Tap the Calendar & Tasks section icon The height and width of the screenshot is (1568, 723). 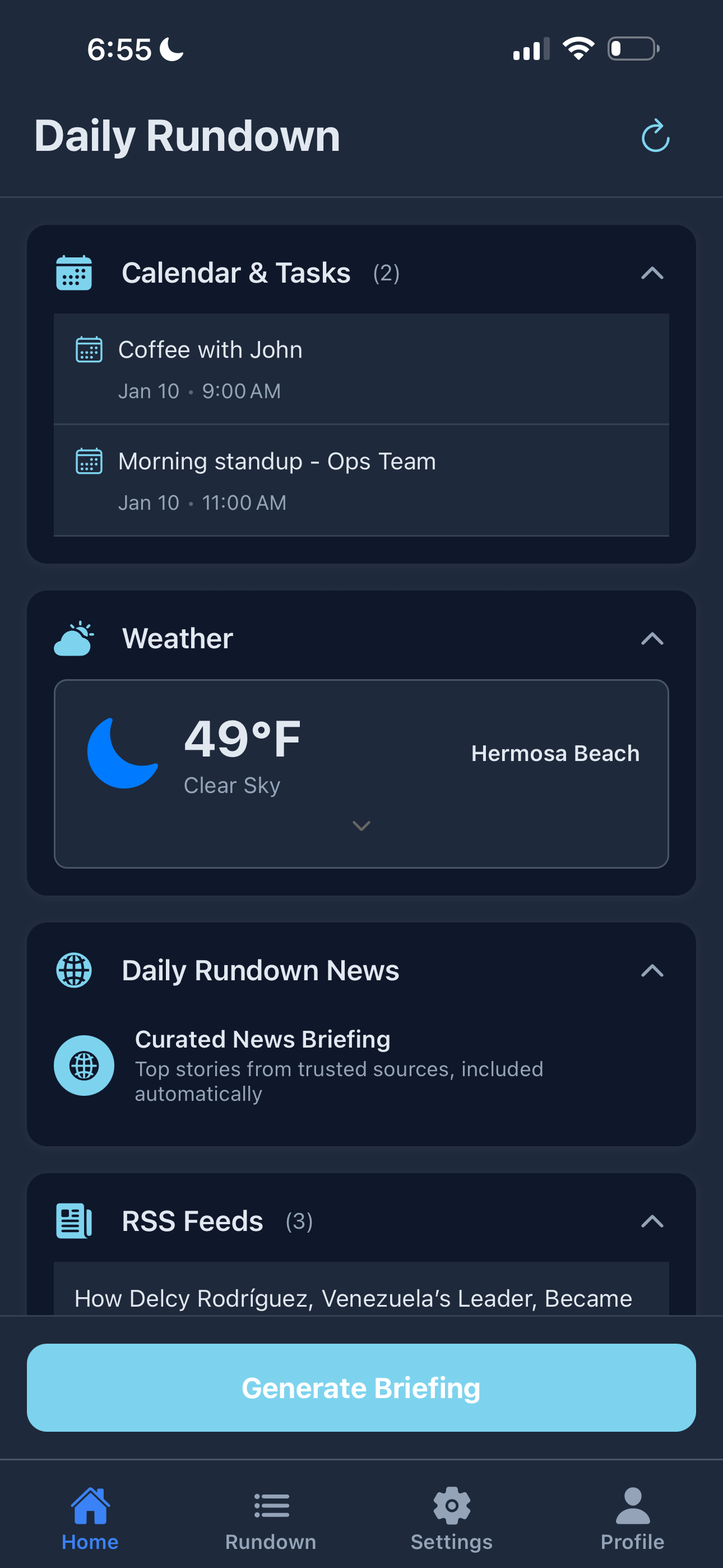(73, 273)
